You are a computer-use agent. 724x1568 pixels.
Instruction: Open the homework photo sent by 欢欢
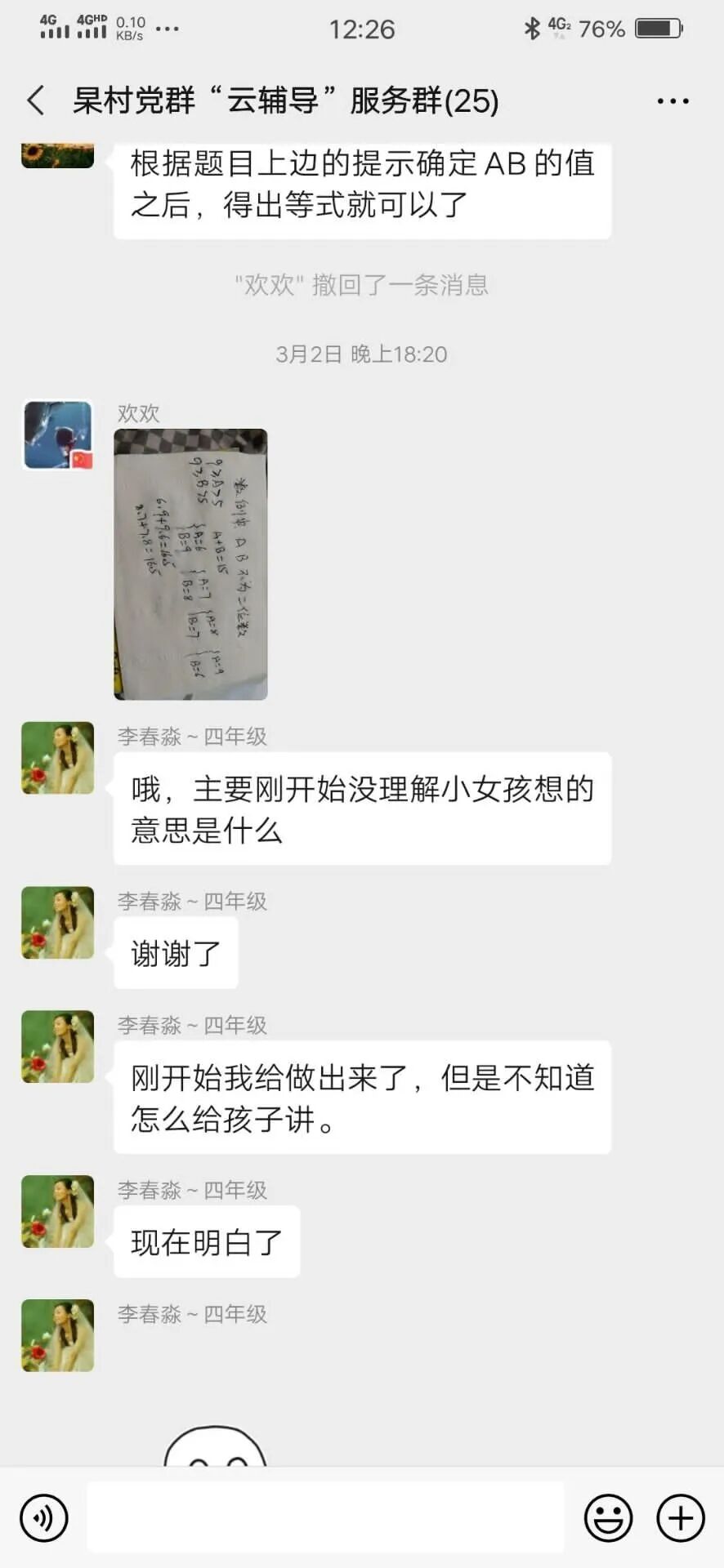click(x=190, y=564)
